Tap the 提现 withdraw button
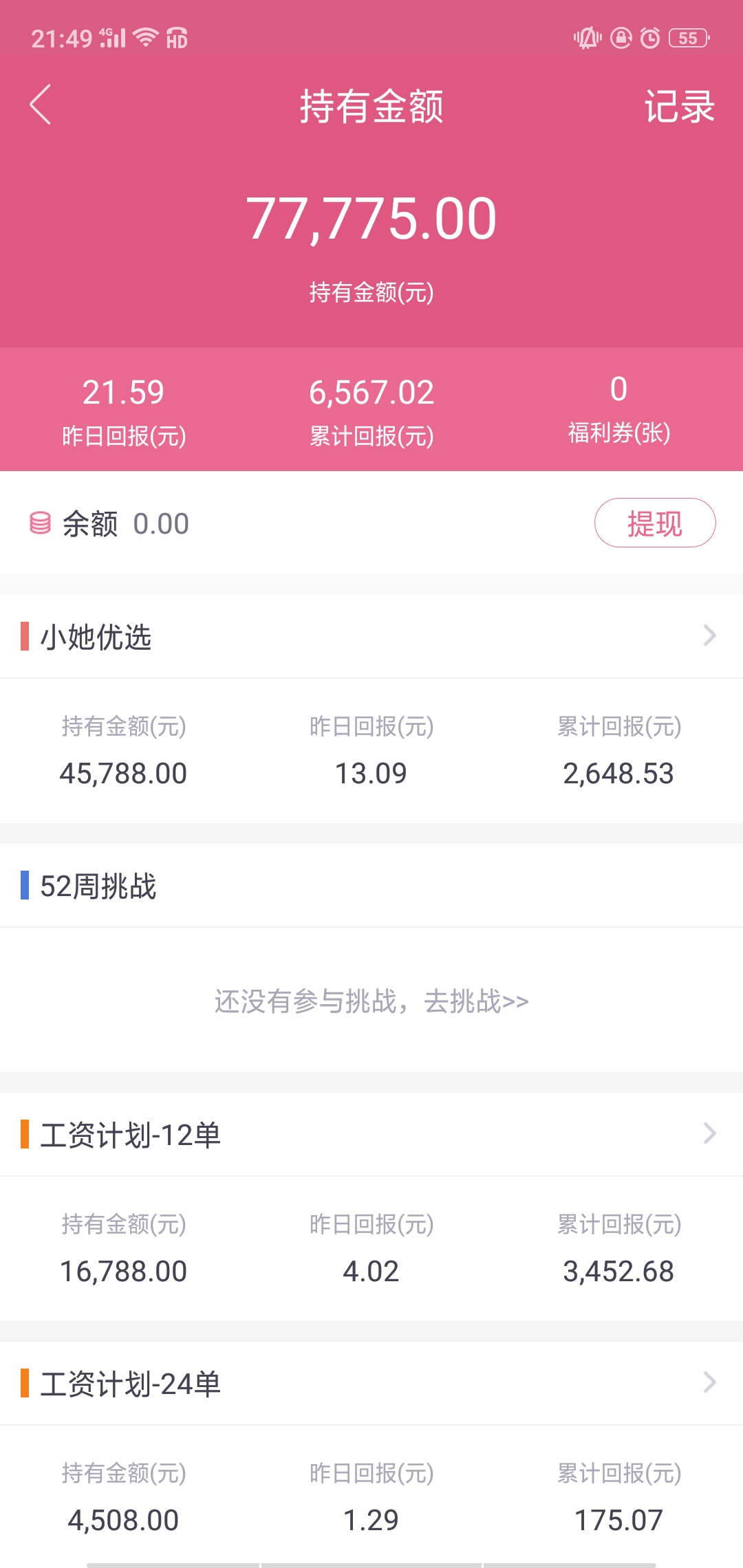This screenshot has width=743, height=1568. pos(655,523)
